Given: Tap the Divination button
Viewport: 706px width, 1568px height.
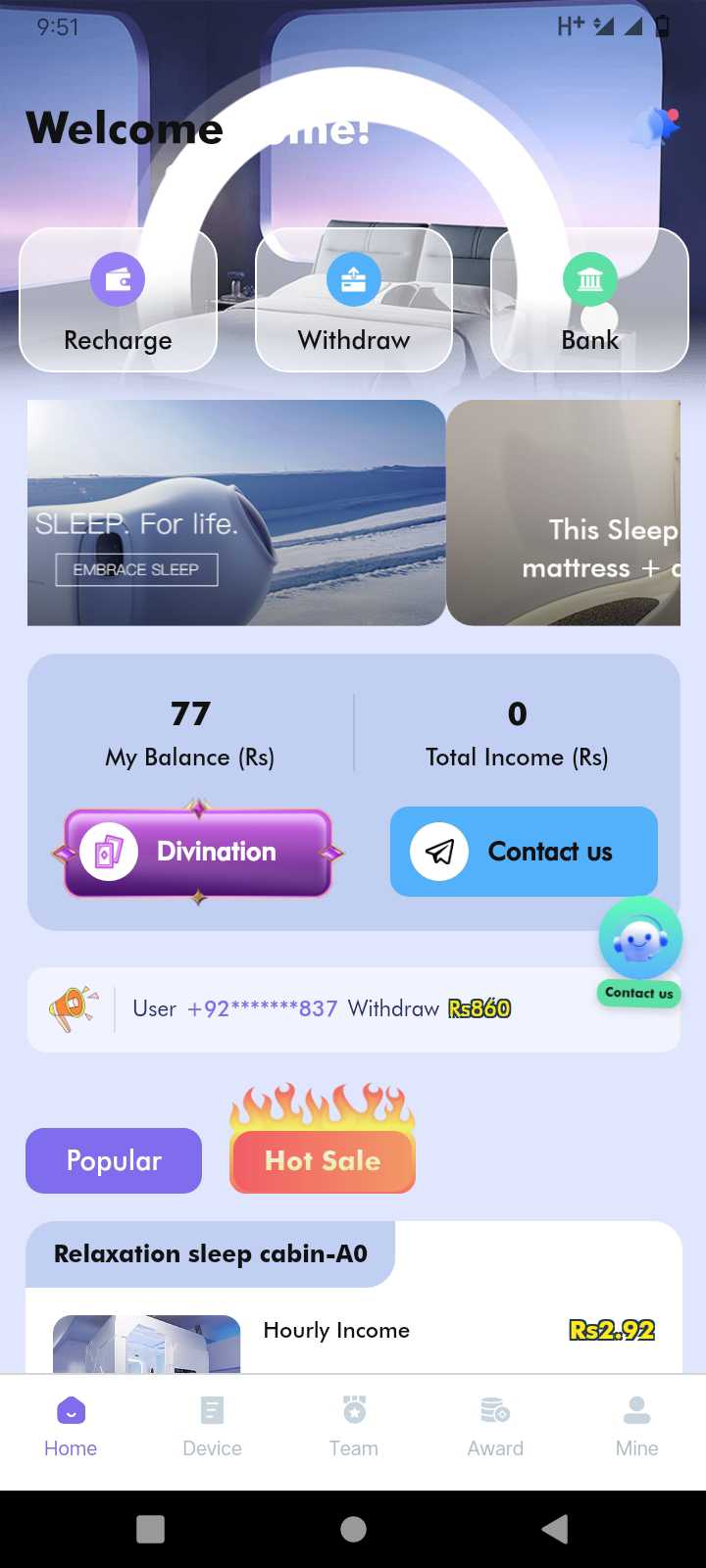Looking at the screenshot, I should click(x=198, y=853).
